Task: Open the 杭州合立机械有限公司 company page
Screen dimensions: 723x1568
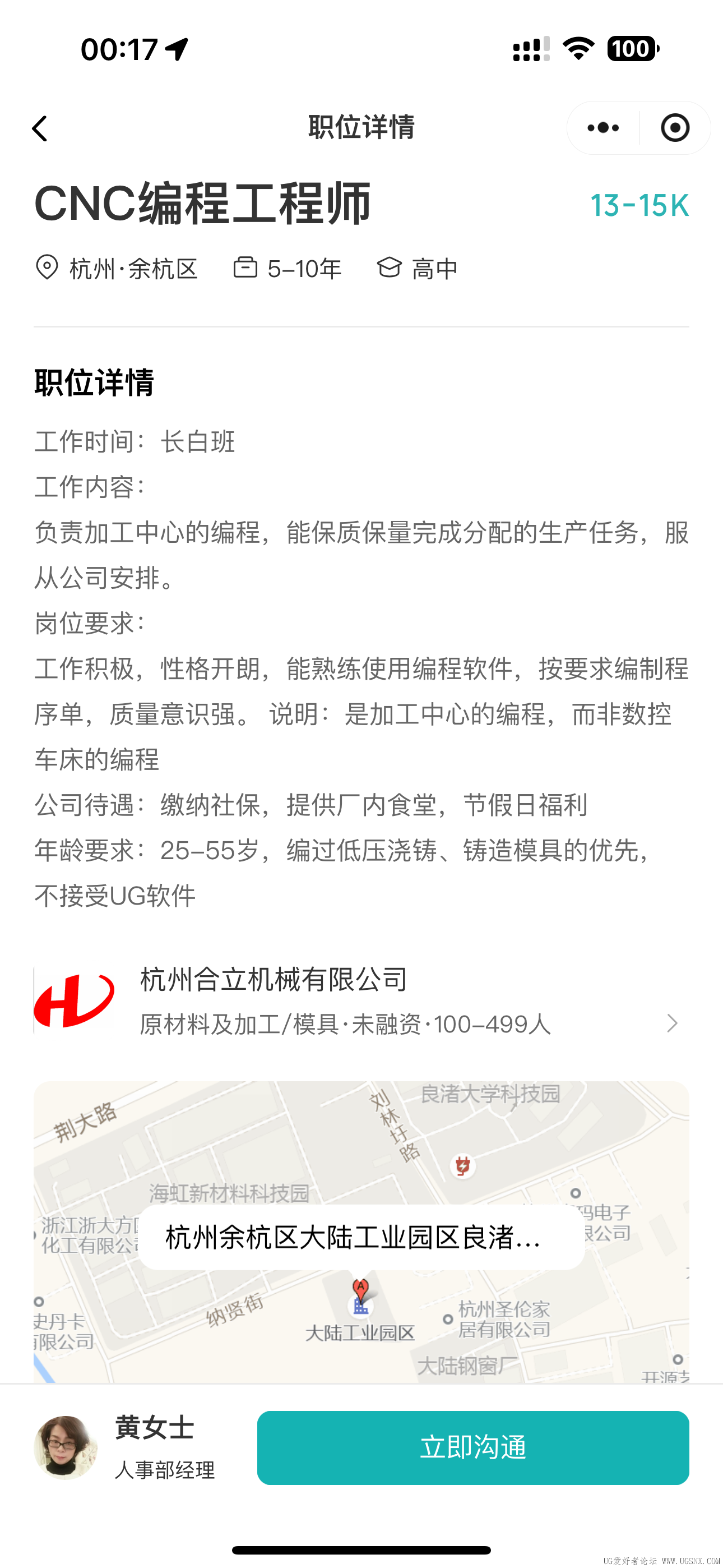Action: tap(360, 1000)
